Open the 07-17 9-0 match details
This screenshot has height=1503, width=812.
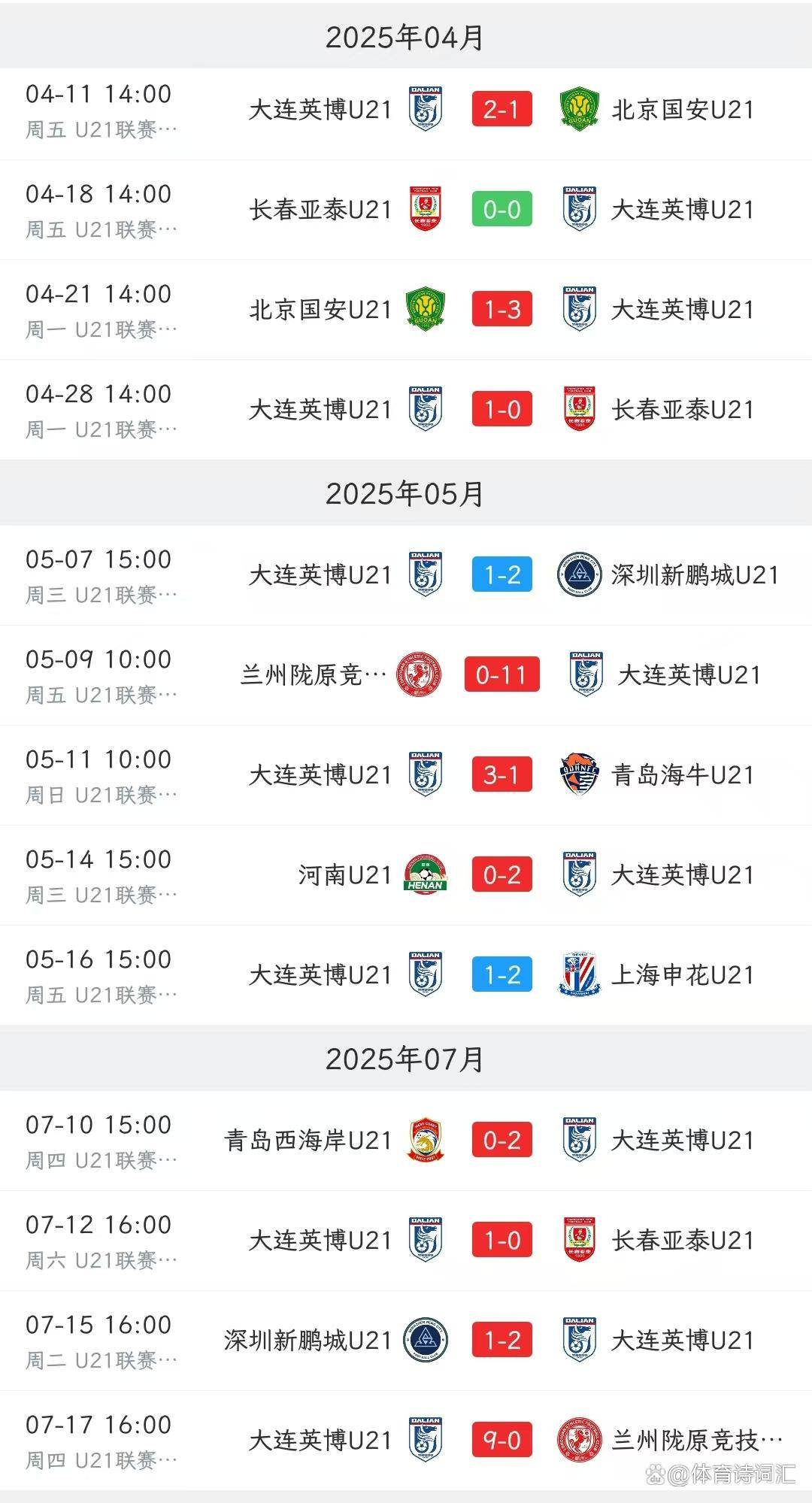501,1441
